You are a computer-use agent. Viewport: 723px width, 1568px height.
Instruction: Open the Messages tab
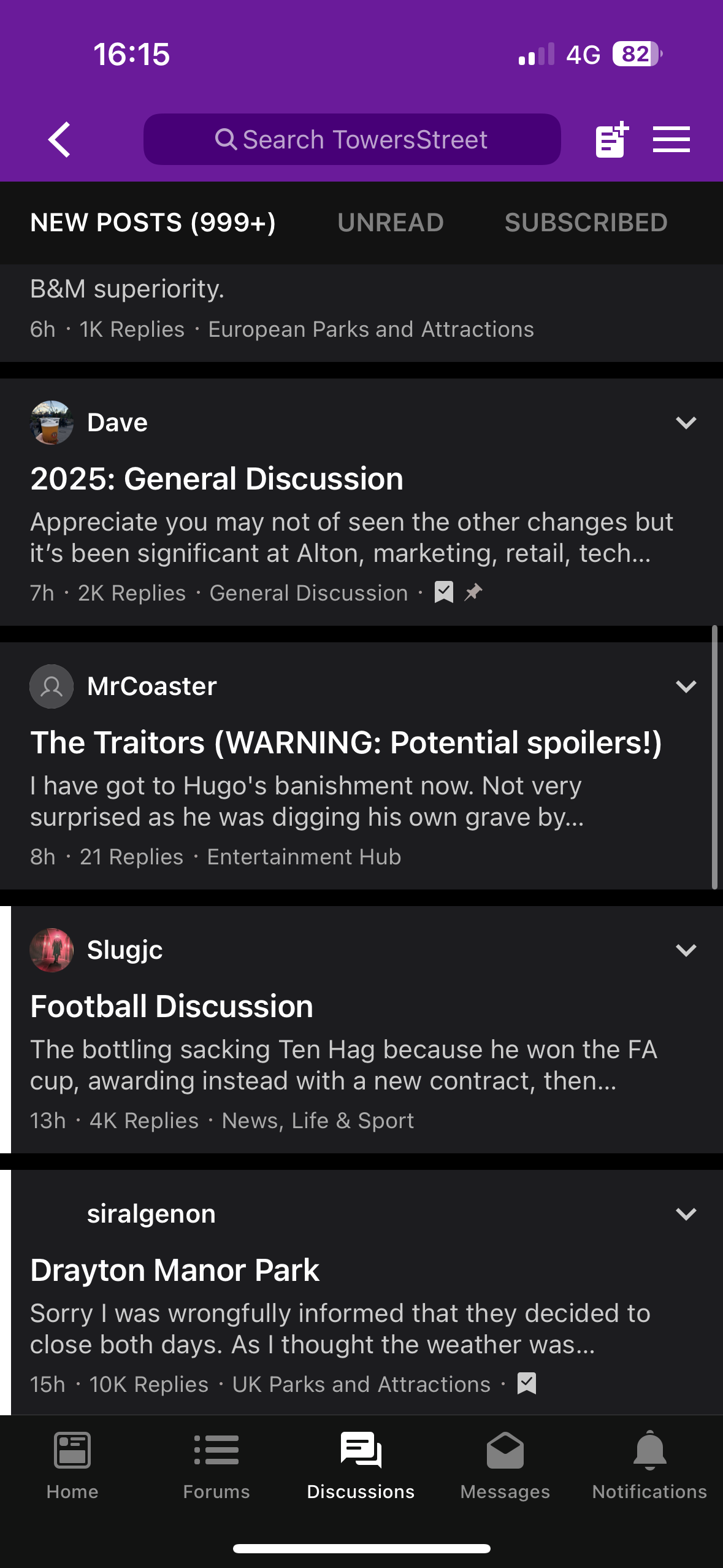505,1465
